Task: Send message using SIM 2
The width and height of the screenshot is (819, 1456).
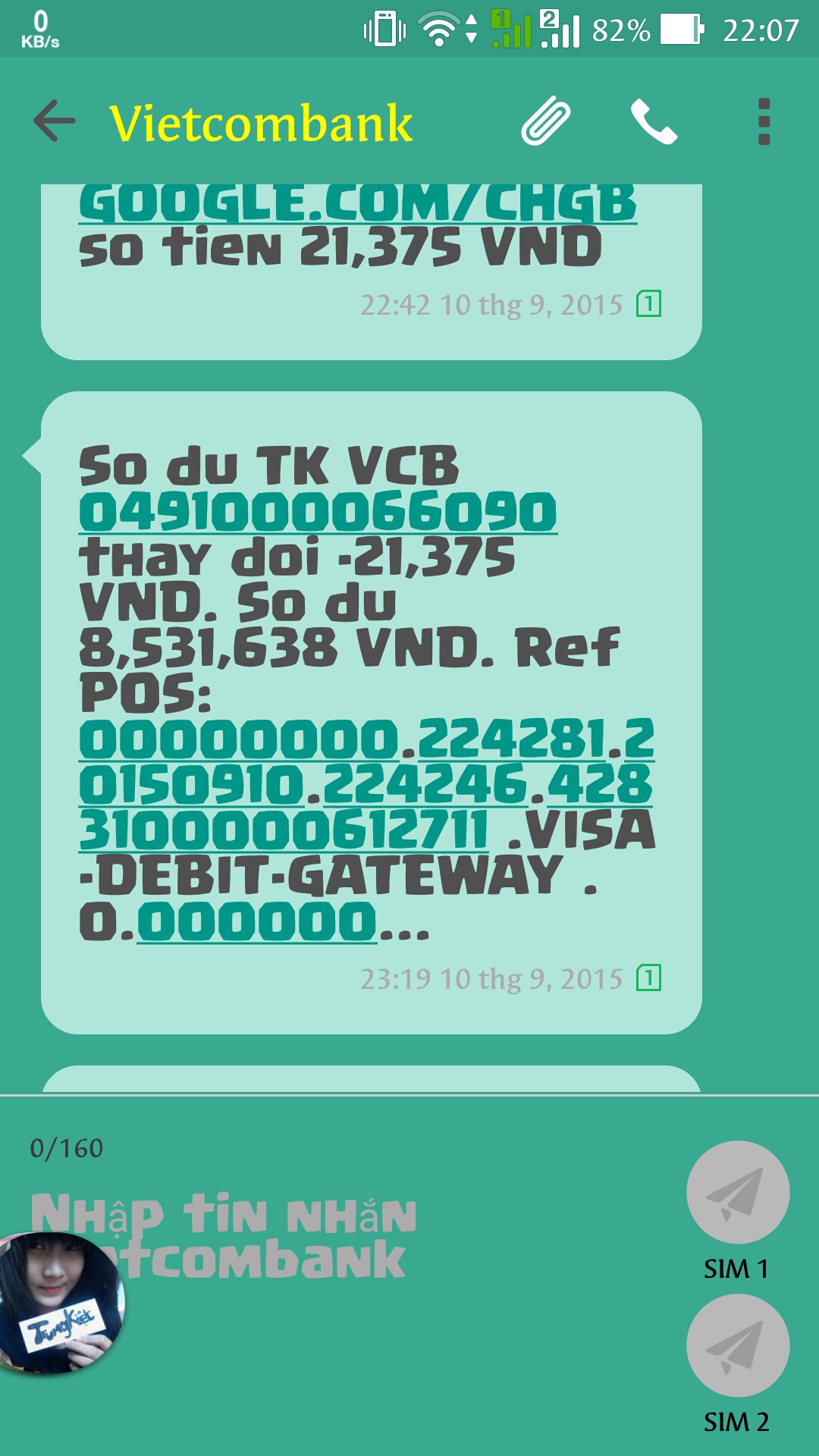Action: 737,1345
